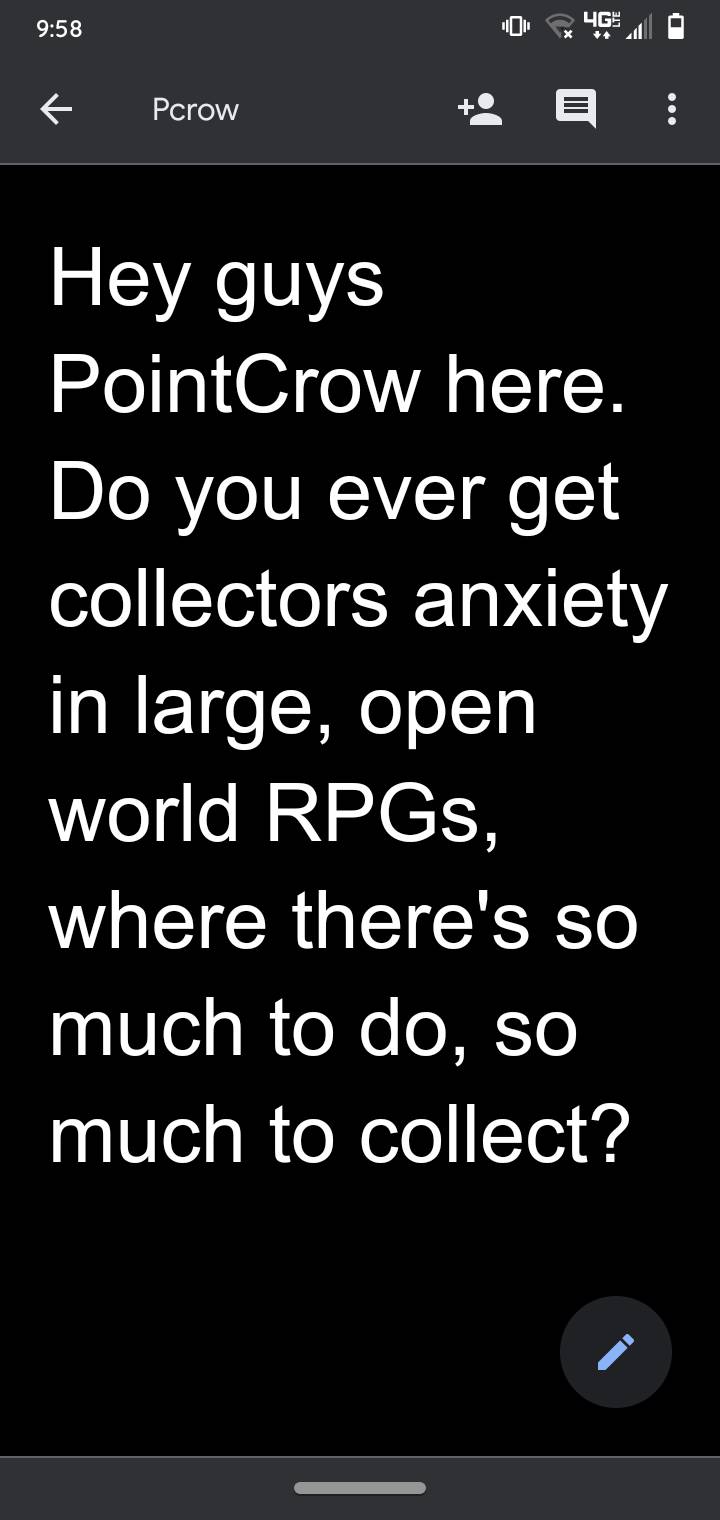Open the three-dot overflow menu

click(x=672, y=110)
